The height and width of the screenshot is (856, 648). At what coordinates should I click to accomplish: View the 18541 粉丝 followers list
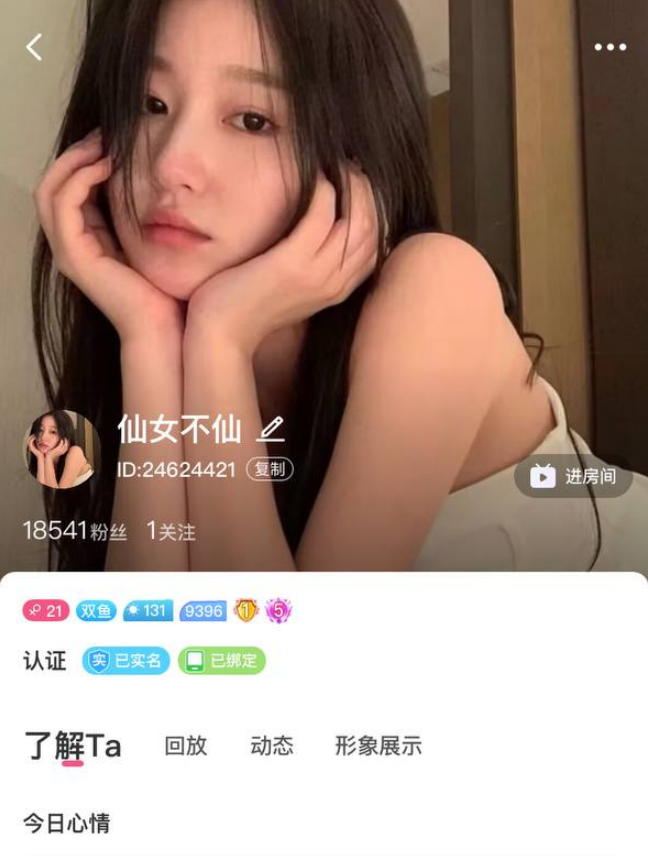[75, 531]
